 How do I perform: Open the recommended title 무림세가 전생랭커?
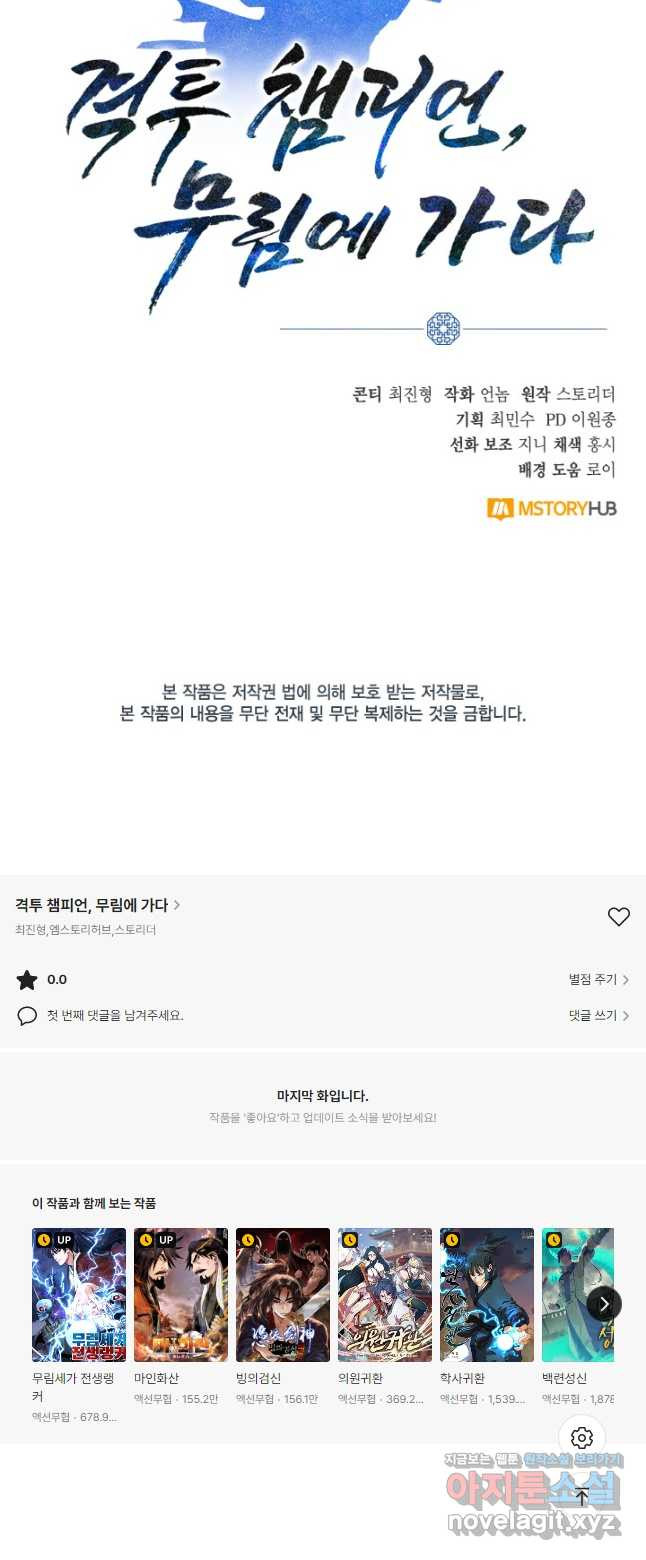(79, 1294)
